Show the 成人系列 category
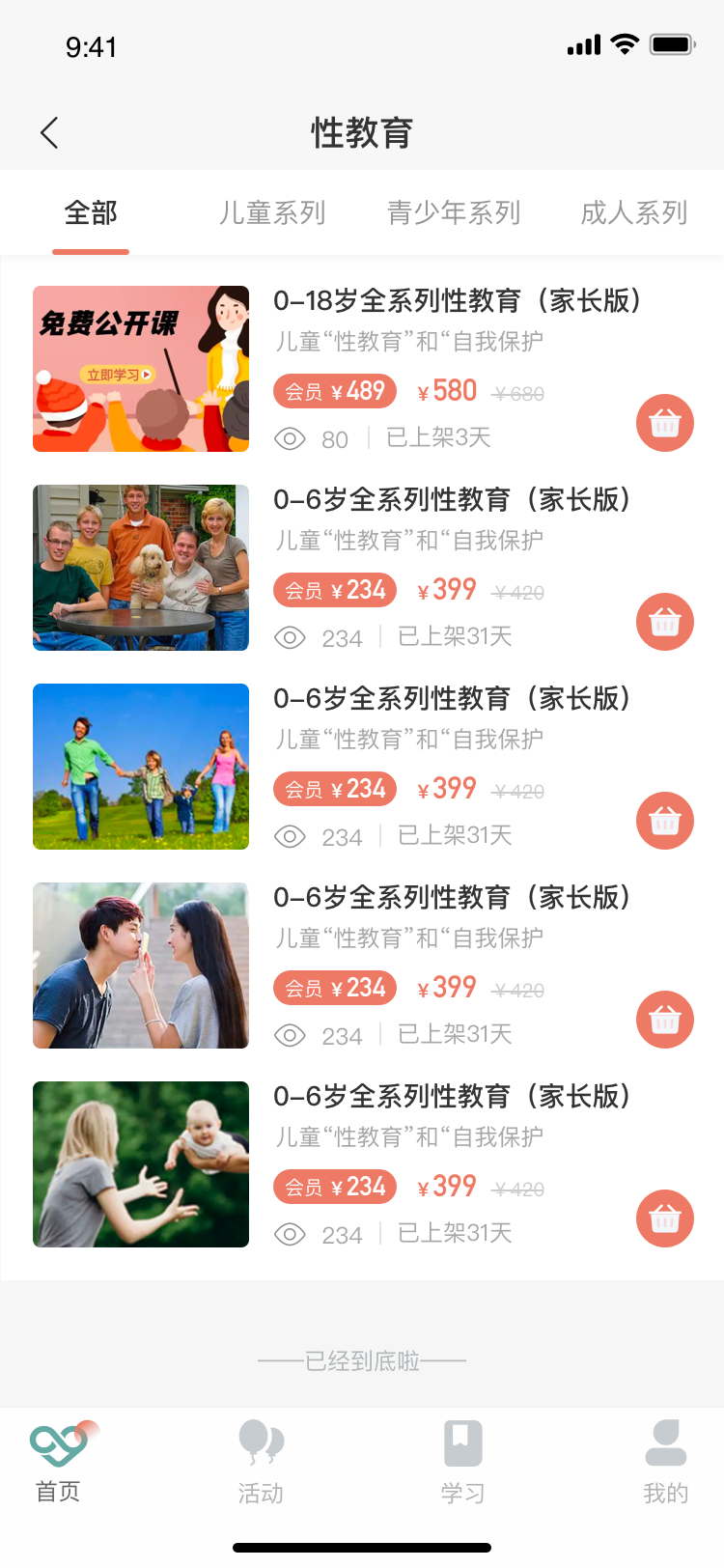 633,213
